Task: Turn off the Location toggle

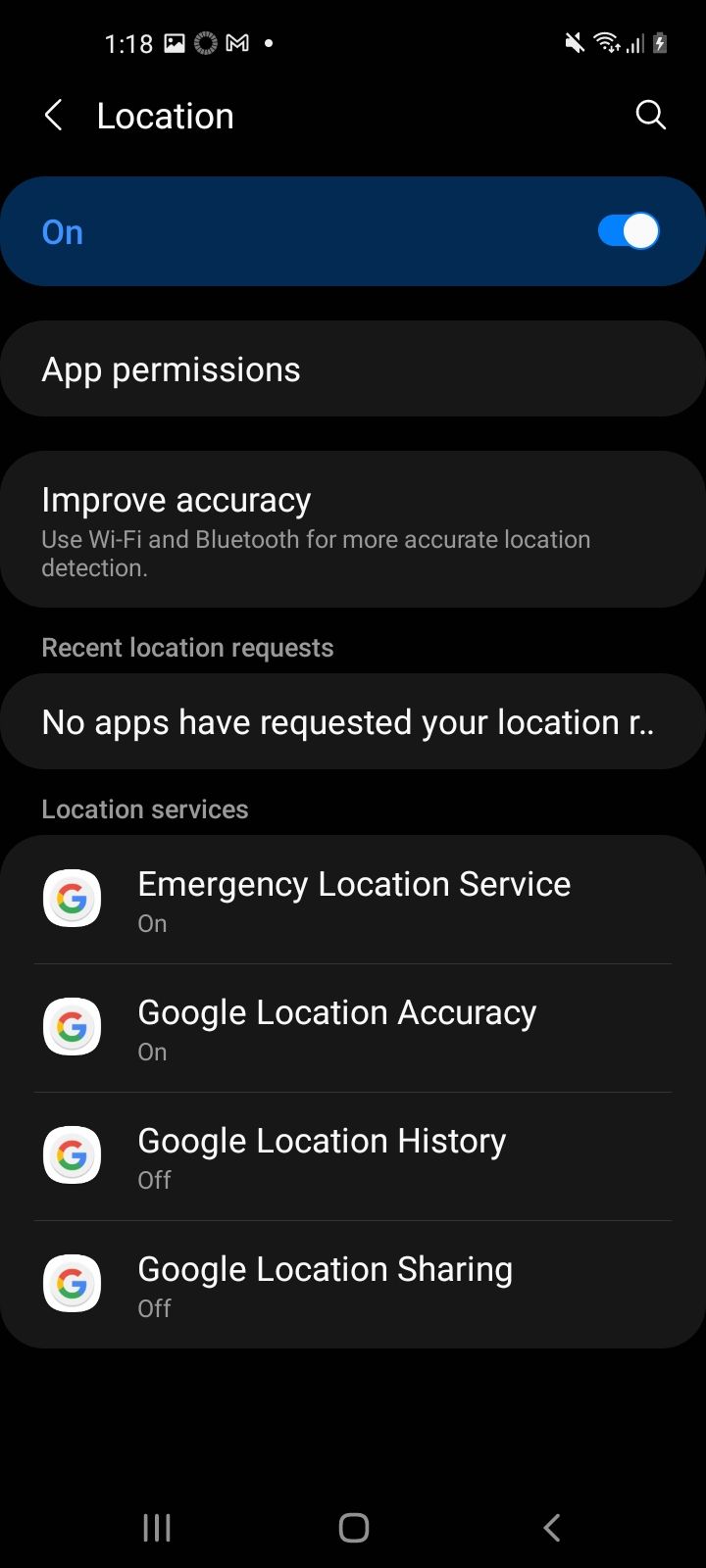Action: pyautogui.click(x=627, y=231)
